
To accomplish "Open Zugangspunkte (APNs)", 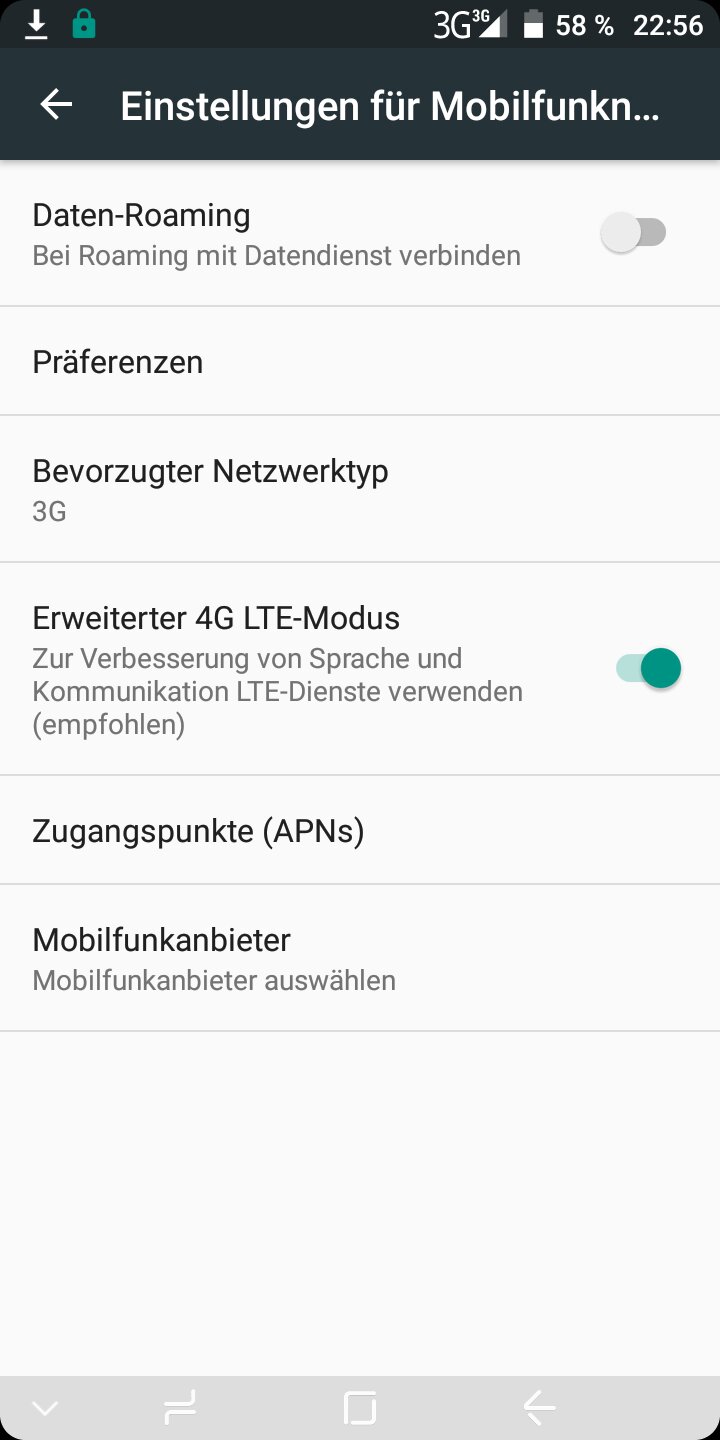I will pos(360,830).
